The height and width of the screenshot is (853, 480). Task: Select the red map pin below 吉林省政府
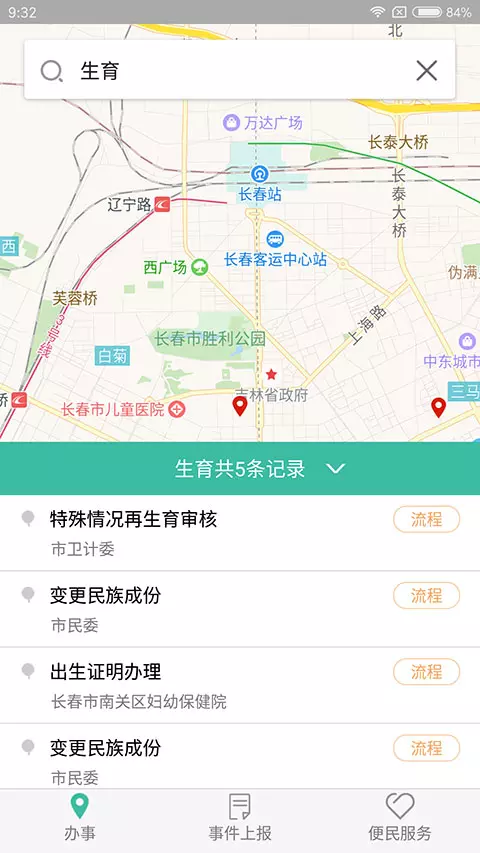click(239, 406)
